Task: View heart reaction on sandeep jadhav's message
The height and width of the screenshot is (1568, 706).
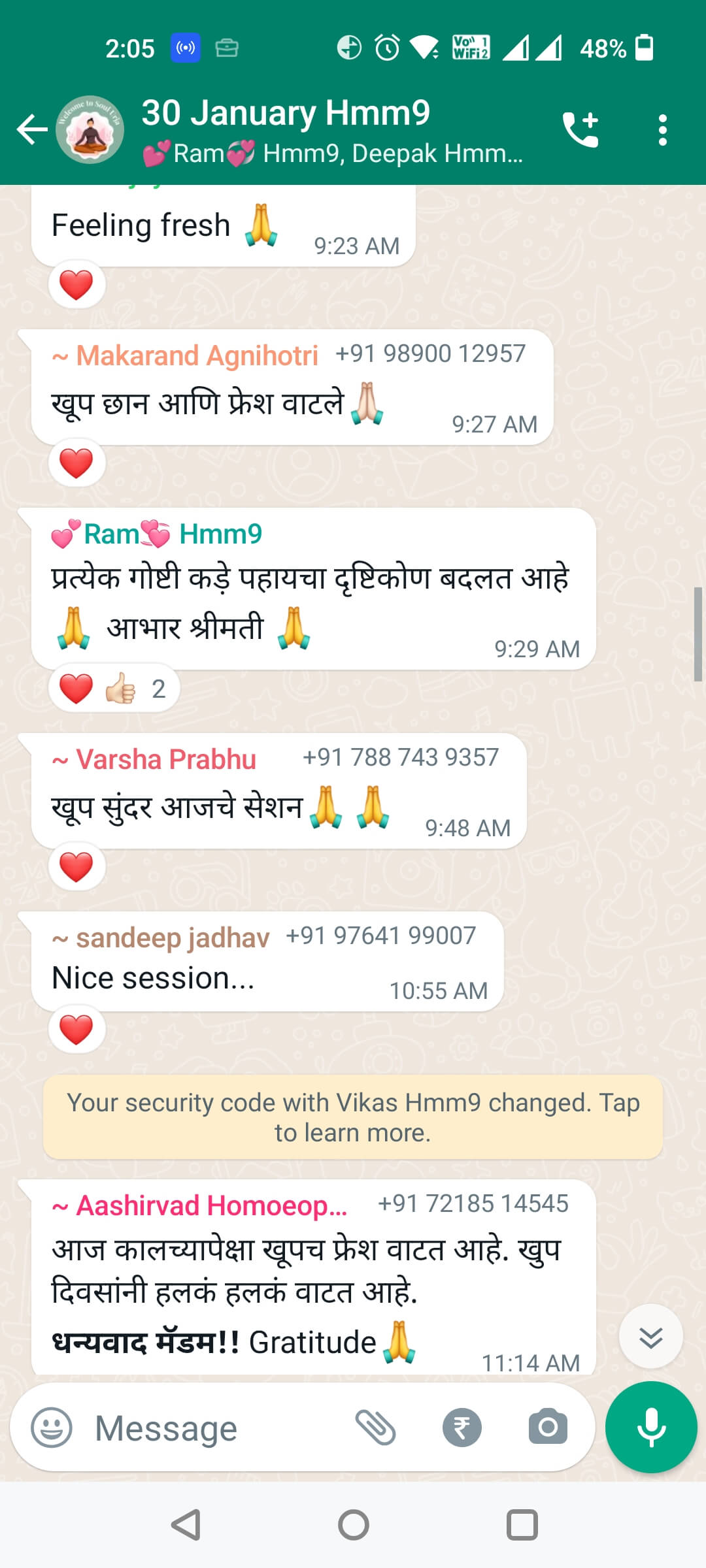Action: tap(76, 1030)
